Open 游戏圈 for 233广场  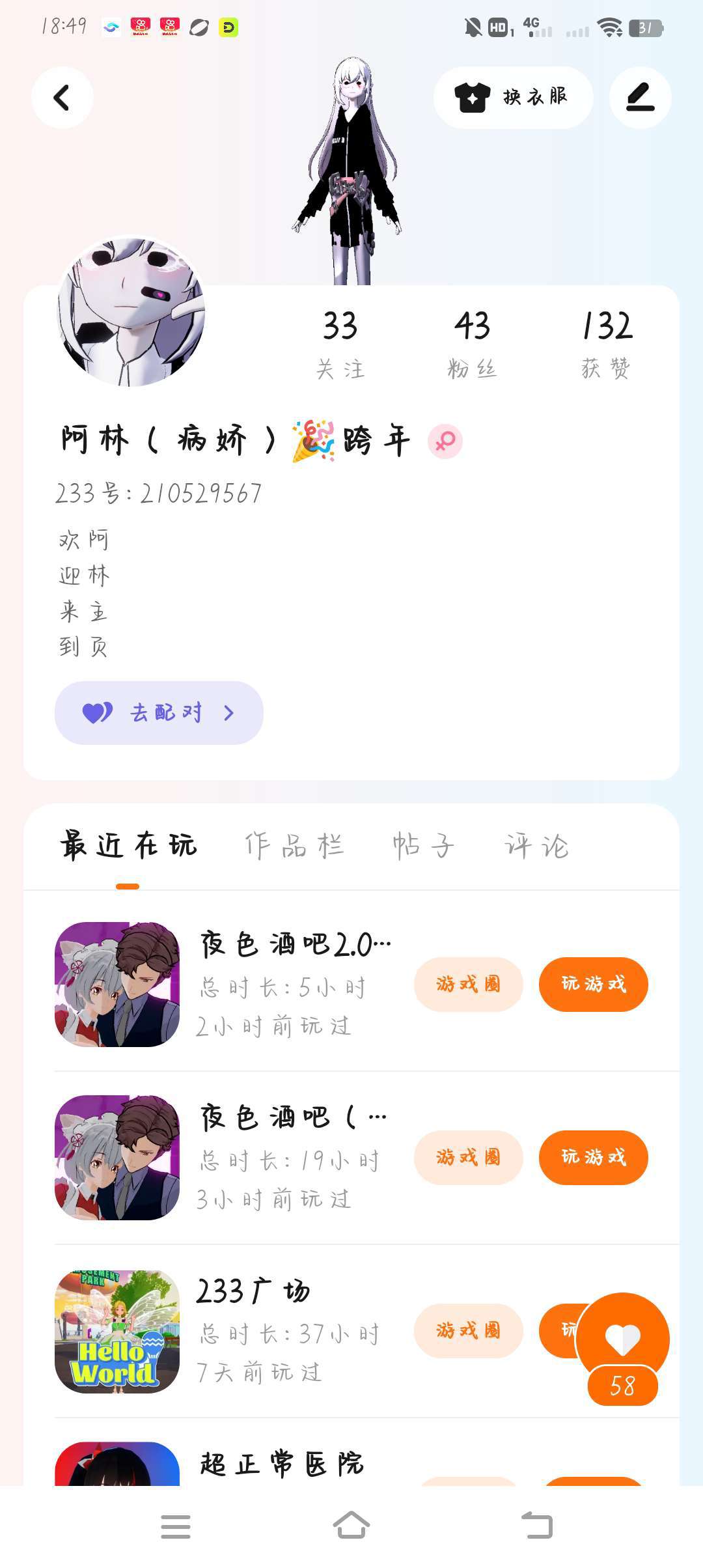[x=468, y=1330]
